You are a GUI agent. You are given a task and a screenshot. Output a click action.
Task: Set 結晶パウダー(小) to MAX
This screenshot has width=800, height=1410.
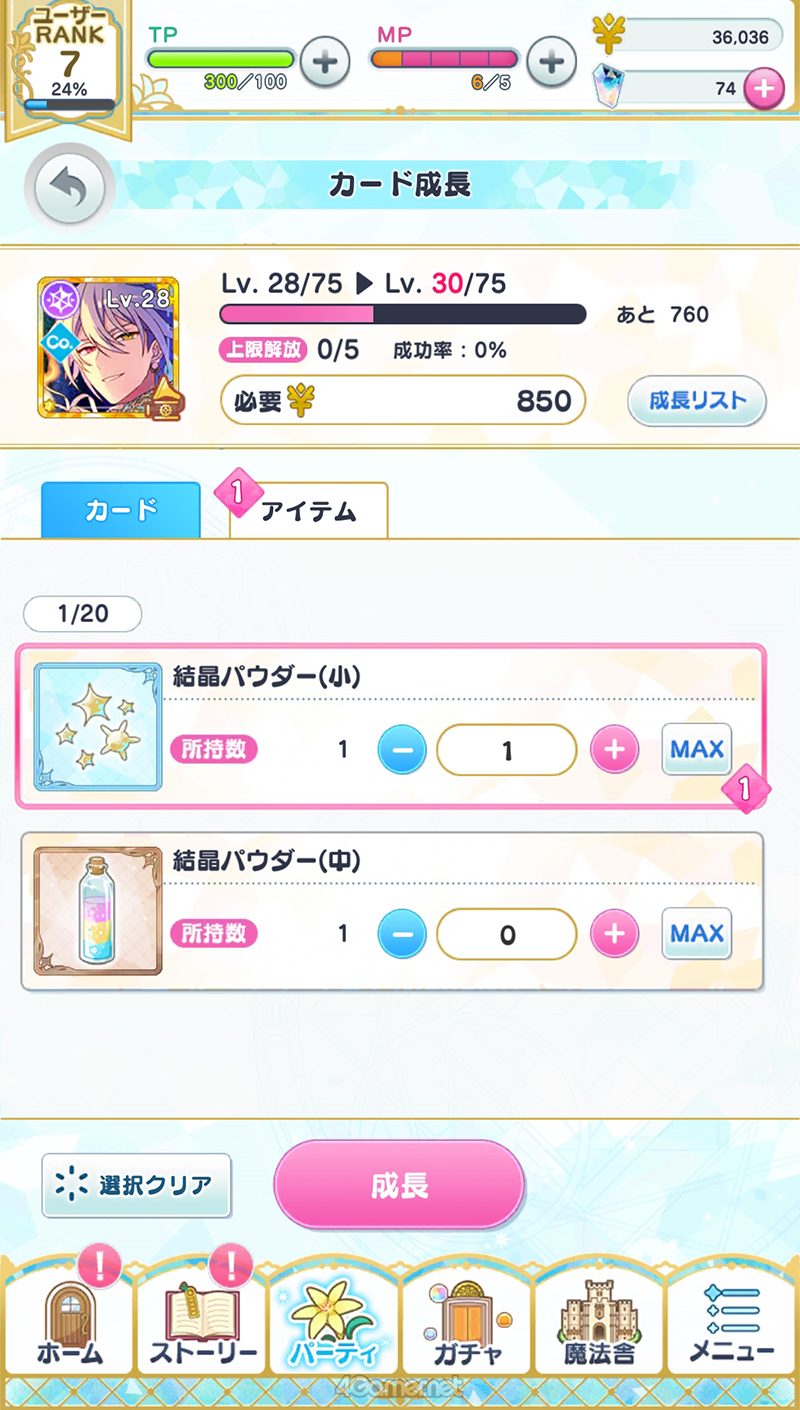(x=697, y=748)
